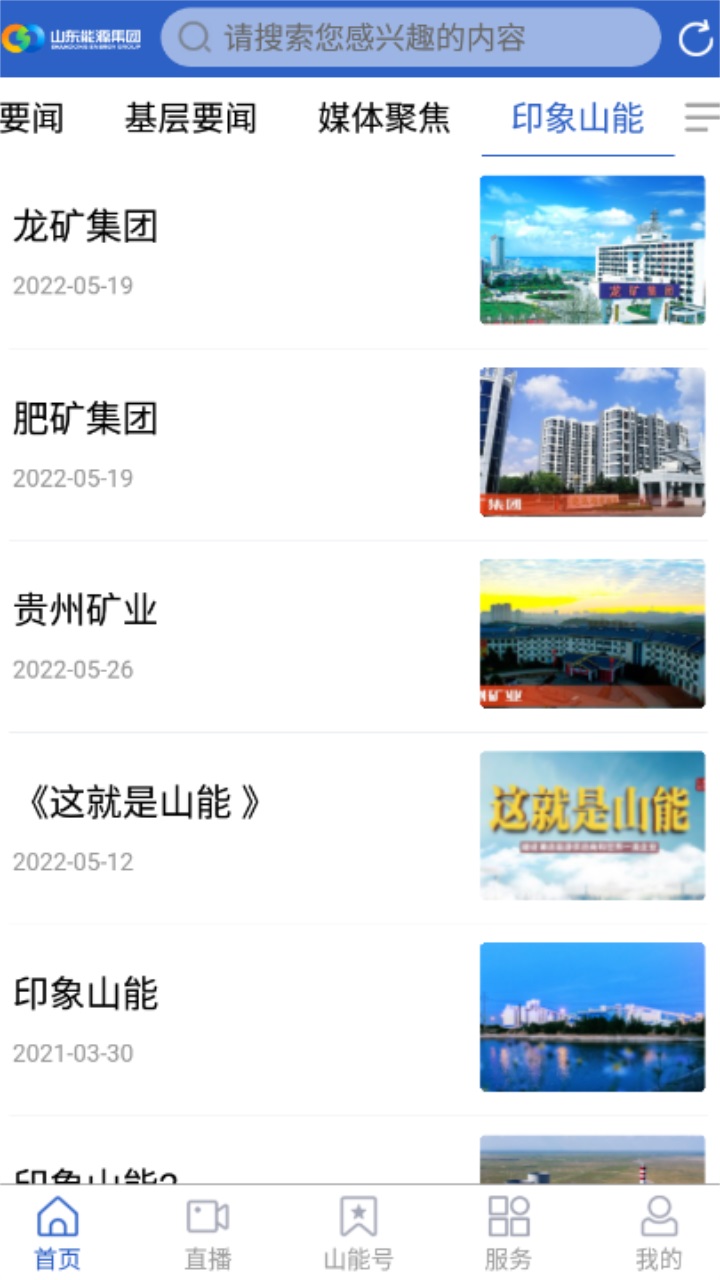Switch to the 媒体聚焦 tab
720x1280 pixels.
pyautogui.click(x=384, y=117)
